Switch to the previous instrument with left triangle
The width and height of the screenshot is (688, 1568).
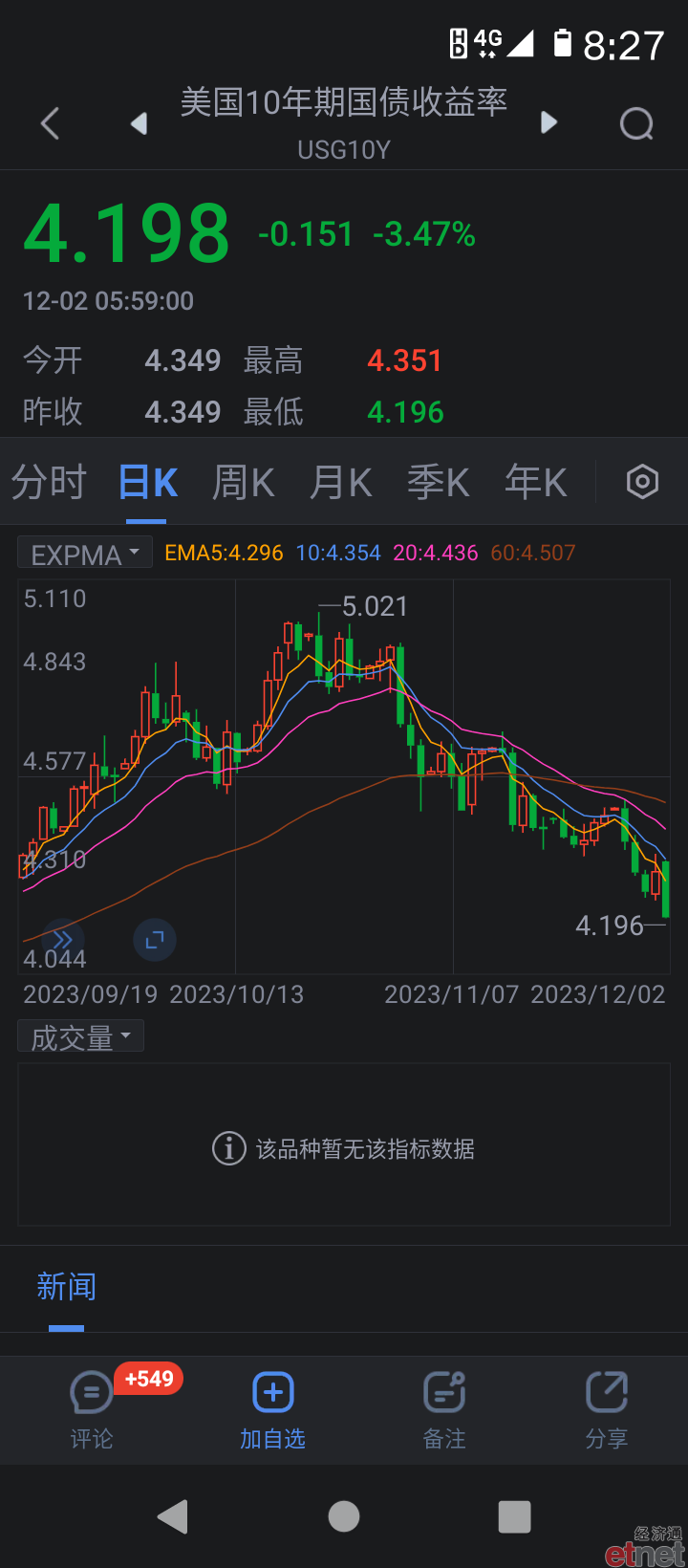click(x=140, y=123)
